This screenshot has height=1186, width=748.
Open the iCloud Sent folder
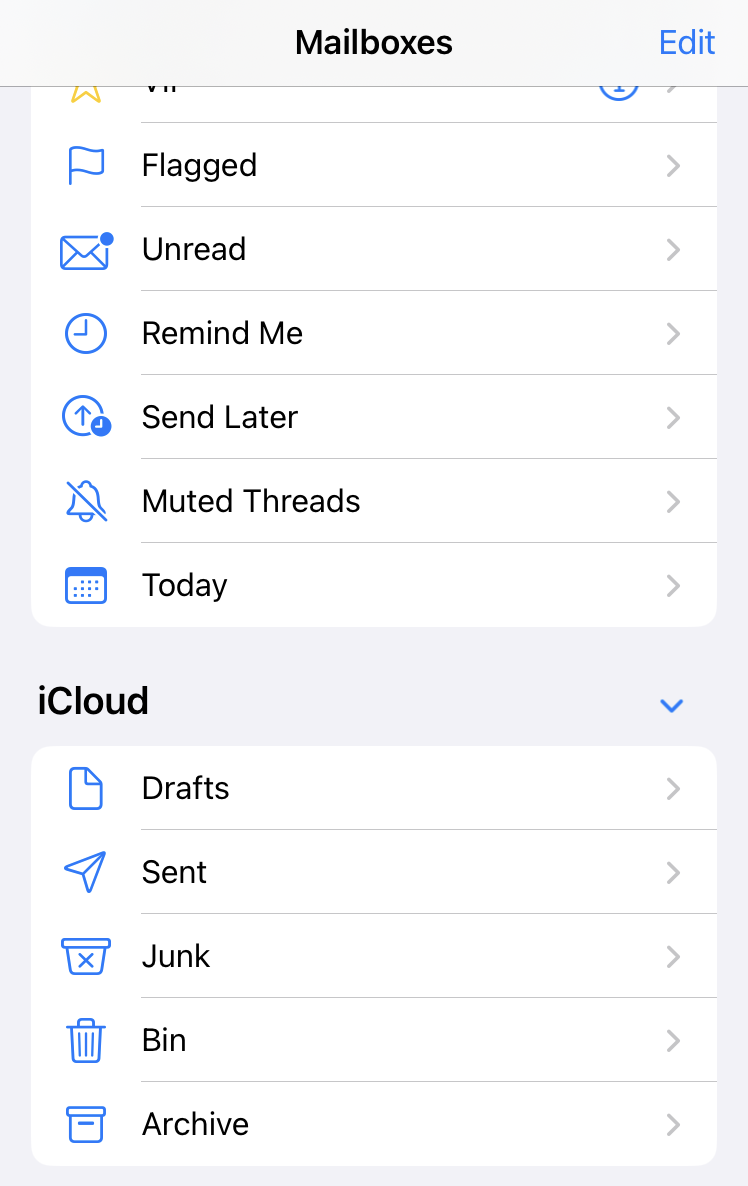point(374,872)
